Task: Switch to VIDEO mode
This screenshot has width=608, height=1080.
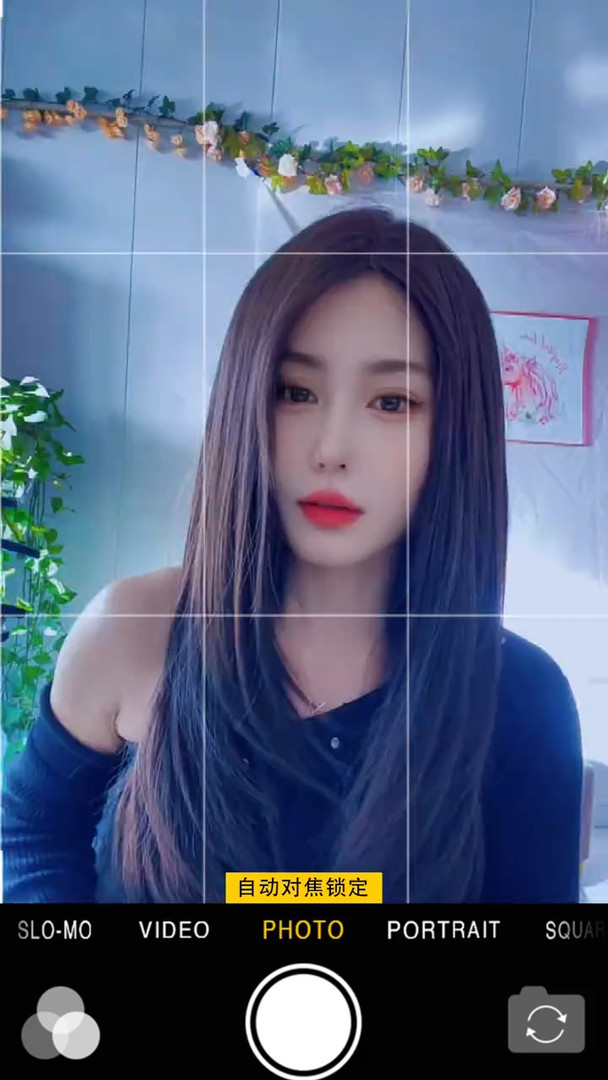Action: tap(174, 931)
